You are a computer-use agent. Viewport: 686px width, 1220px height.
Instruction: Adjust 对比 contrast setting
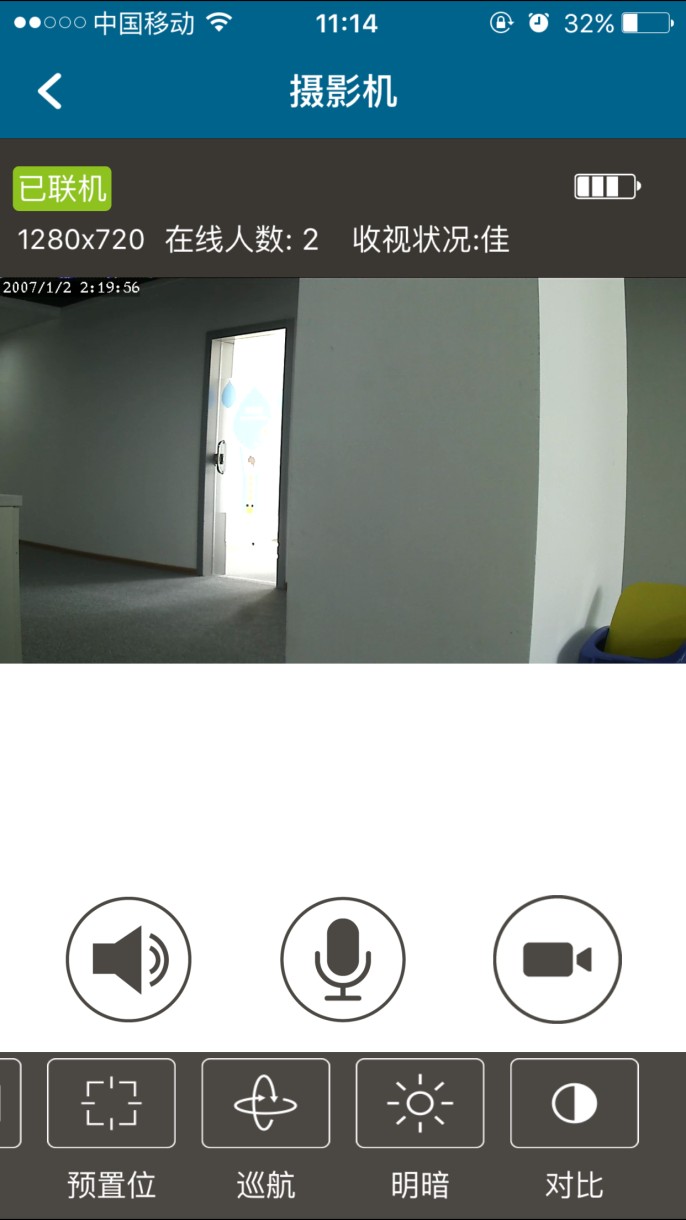pyautogui.click(x=574, y=1104)
